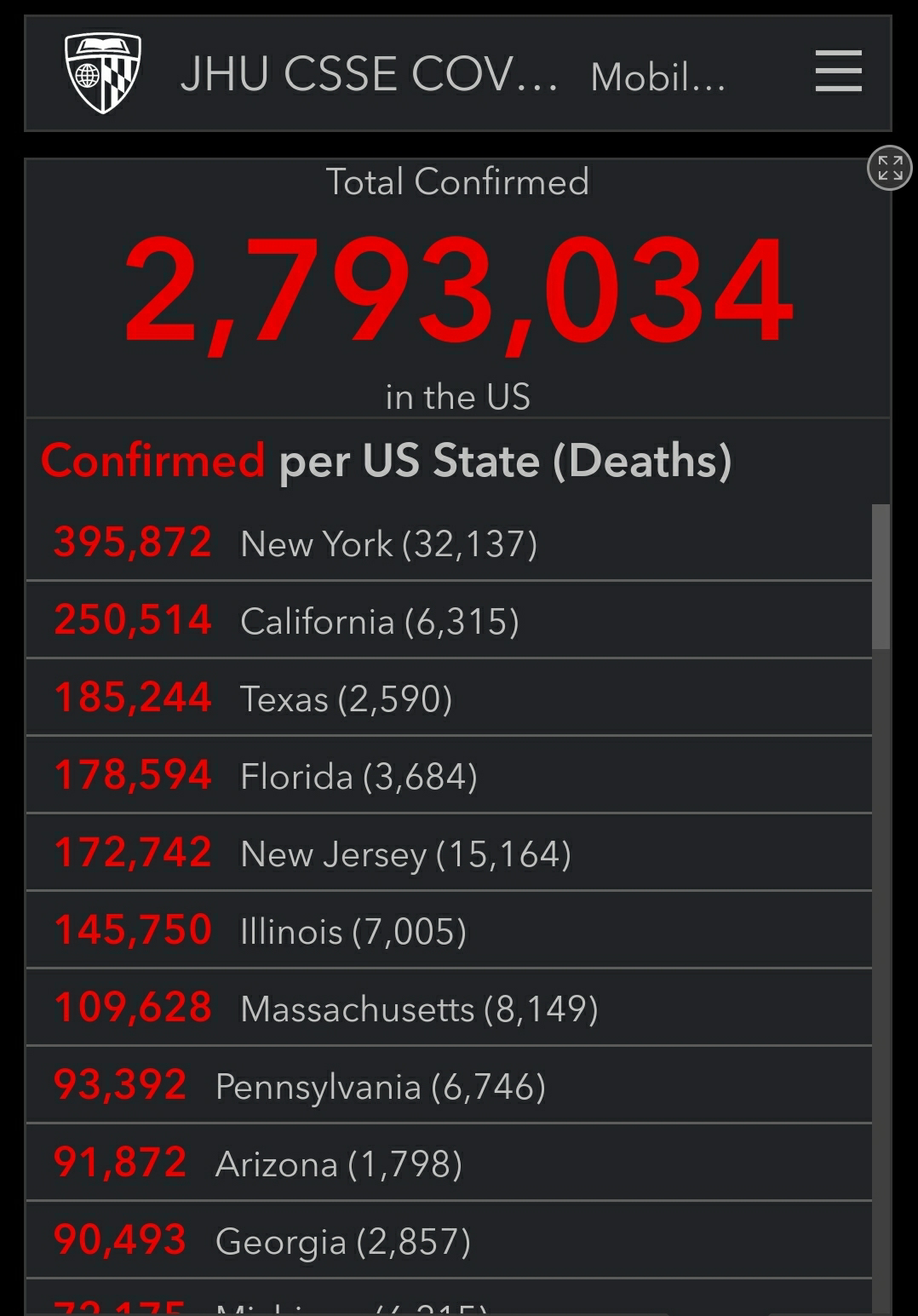Open the Texas entry
918x1316 pixels.
449,698
